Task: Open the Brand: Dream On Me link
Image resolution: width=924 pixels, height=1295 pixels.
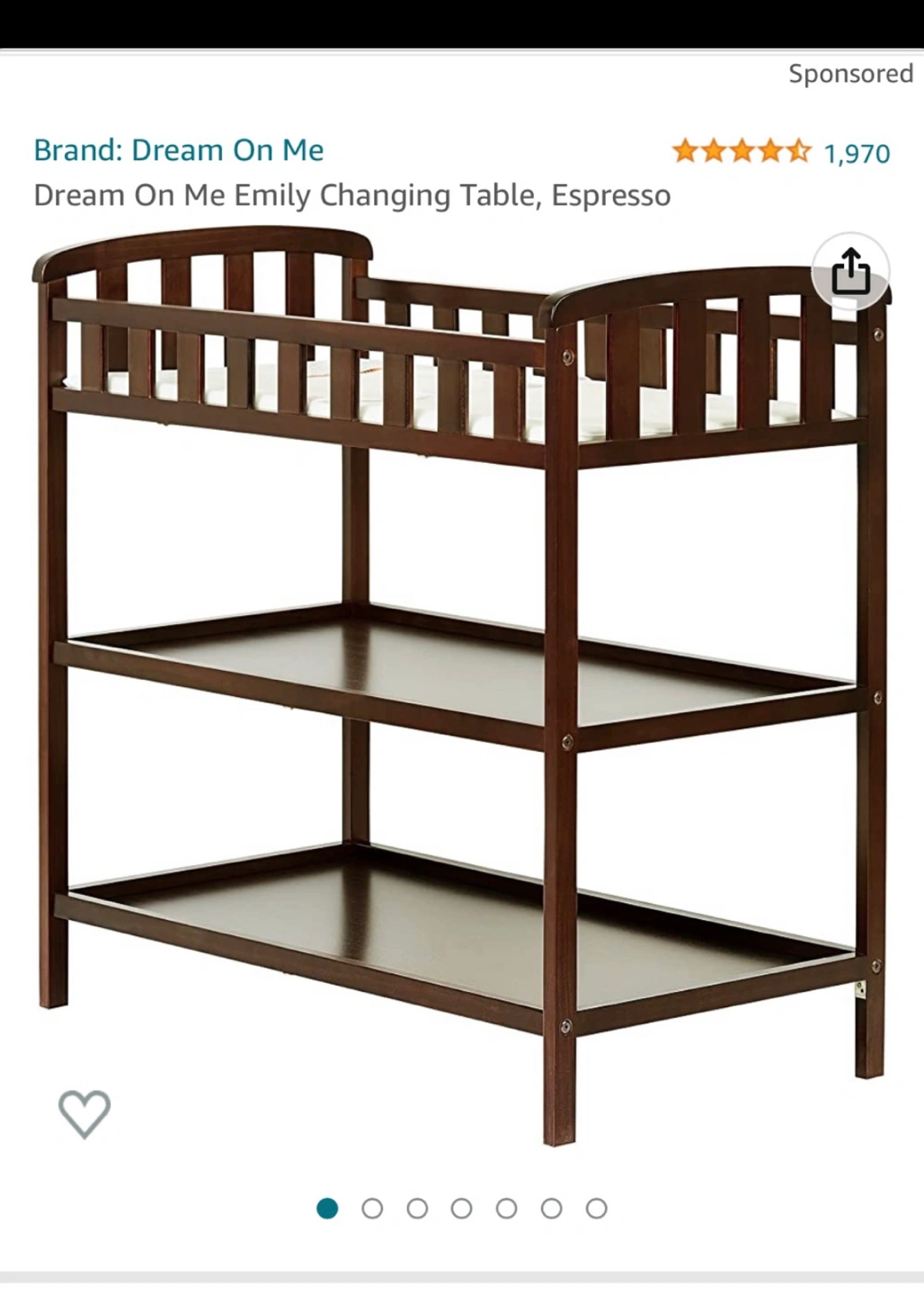Action: click(178, 150)
